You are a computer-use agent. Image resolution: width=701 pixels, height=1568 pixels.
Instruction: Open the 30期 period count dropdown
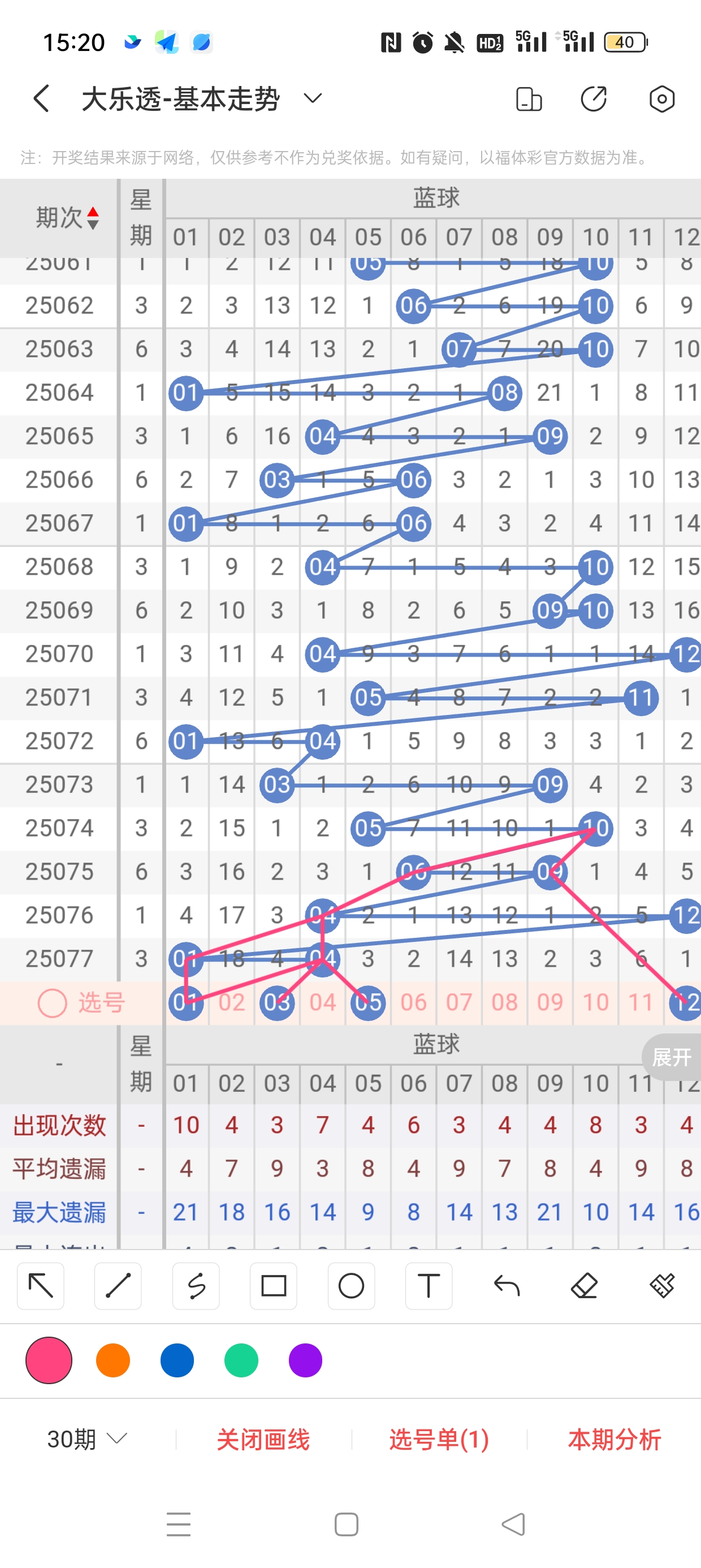pyautogui.click(x=87, y=1439)
